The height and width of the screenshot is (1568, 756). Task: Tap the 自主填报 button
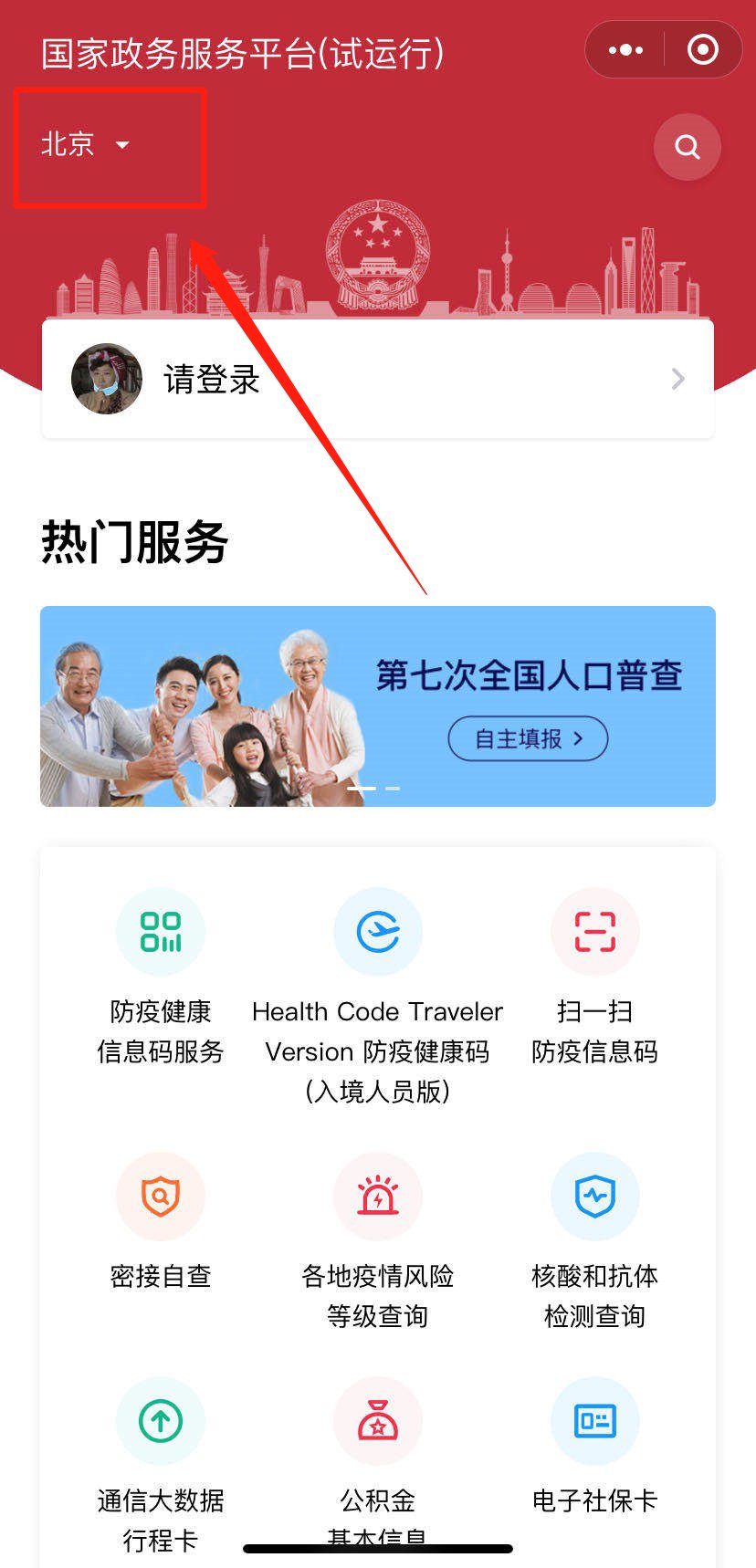(x=528, y=738)
